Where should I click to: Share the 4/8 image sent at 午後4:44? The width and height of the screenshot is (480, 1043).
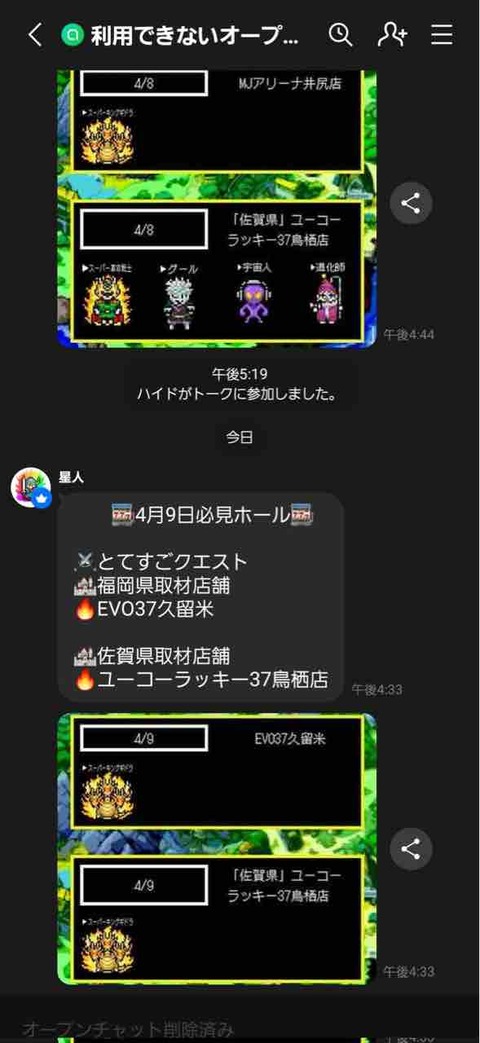pyautogui.click(x=411, y=203)
